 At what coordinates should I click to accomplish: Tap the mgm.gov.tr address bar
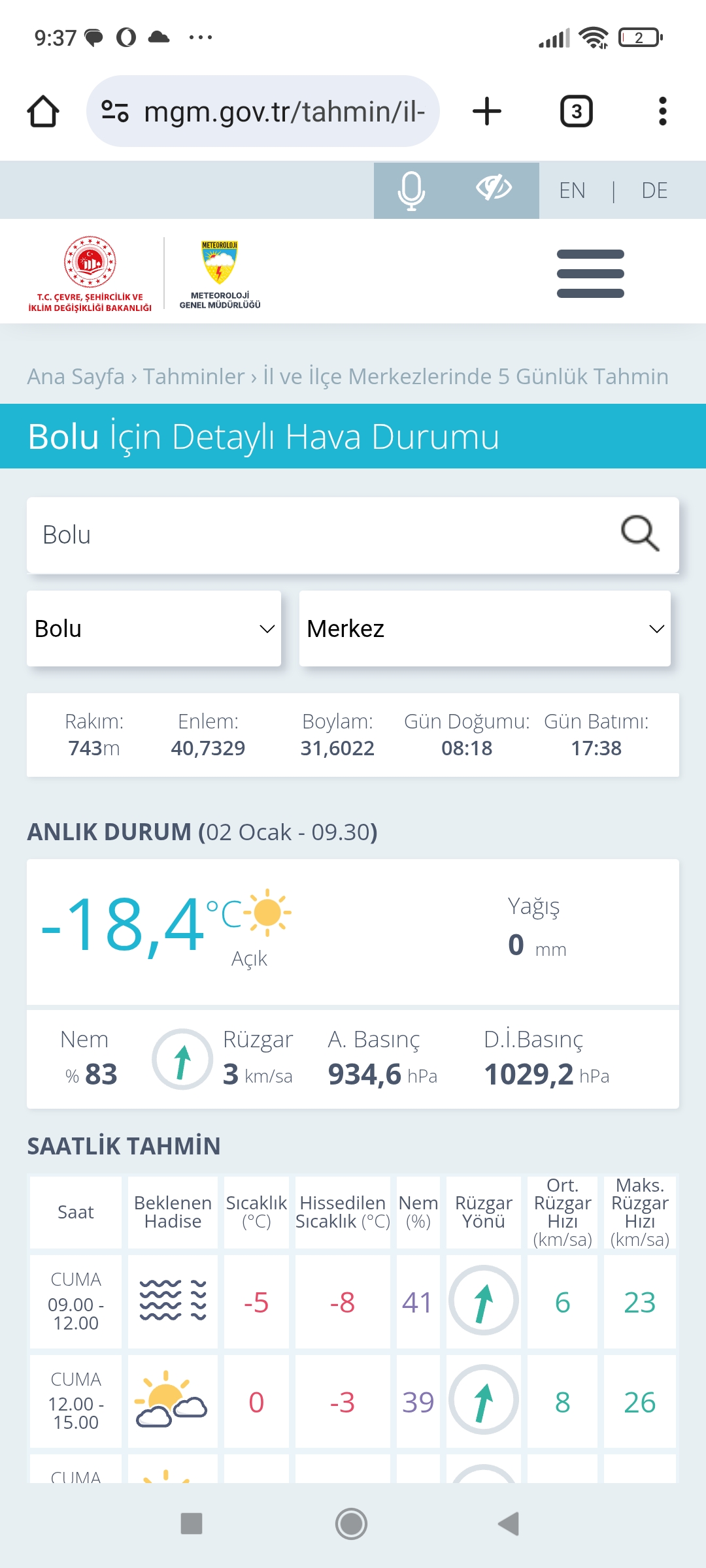coord(263,111)
